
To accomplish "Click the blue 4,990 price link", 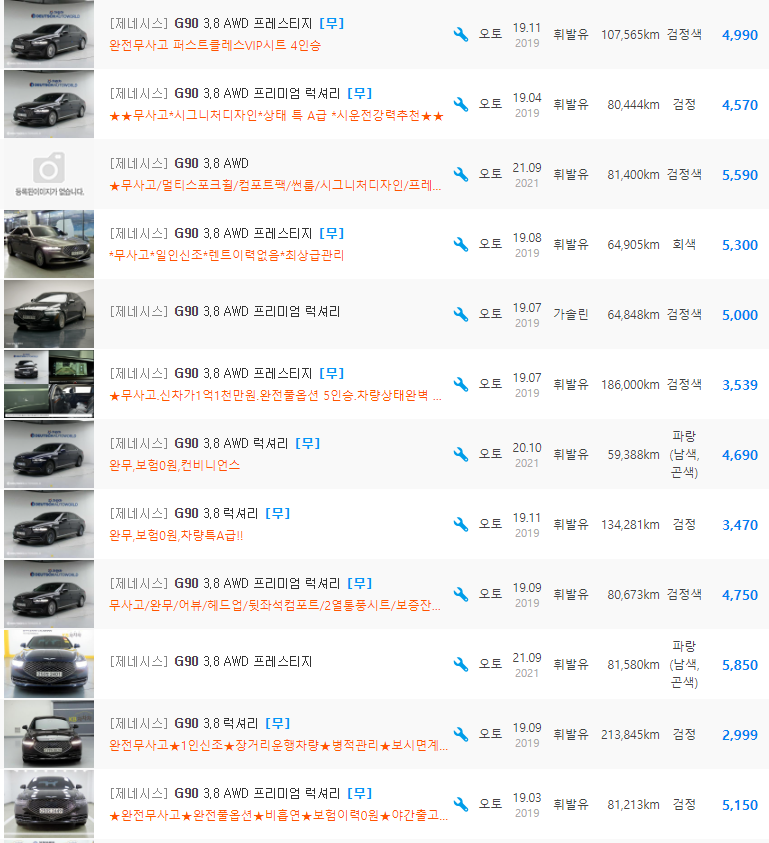I will [741, 33].
